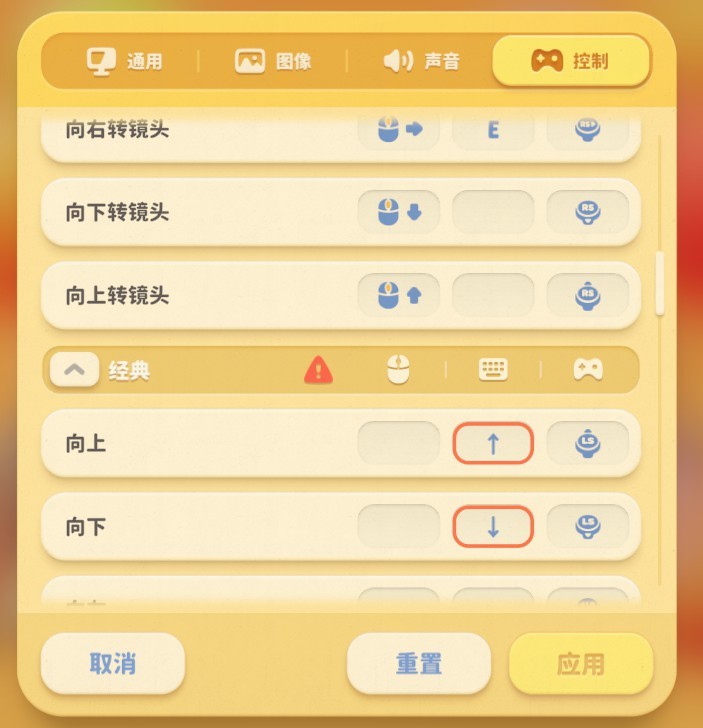Set mouse binding for 向下
The height and width of the screenshot is (728, 703).
(x=398, y=527)
